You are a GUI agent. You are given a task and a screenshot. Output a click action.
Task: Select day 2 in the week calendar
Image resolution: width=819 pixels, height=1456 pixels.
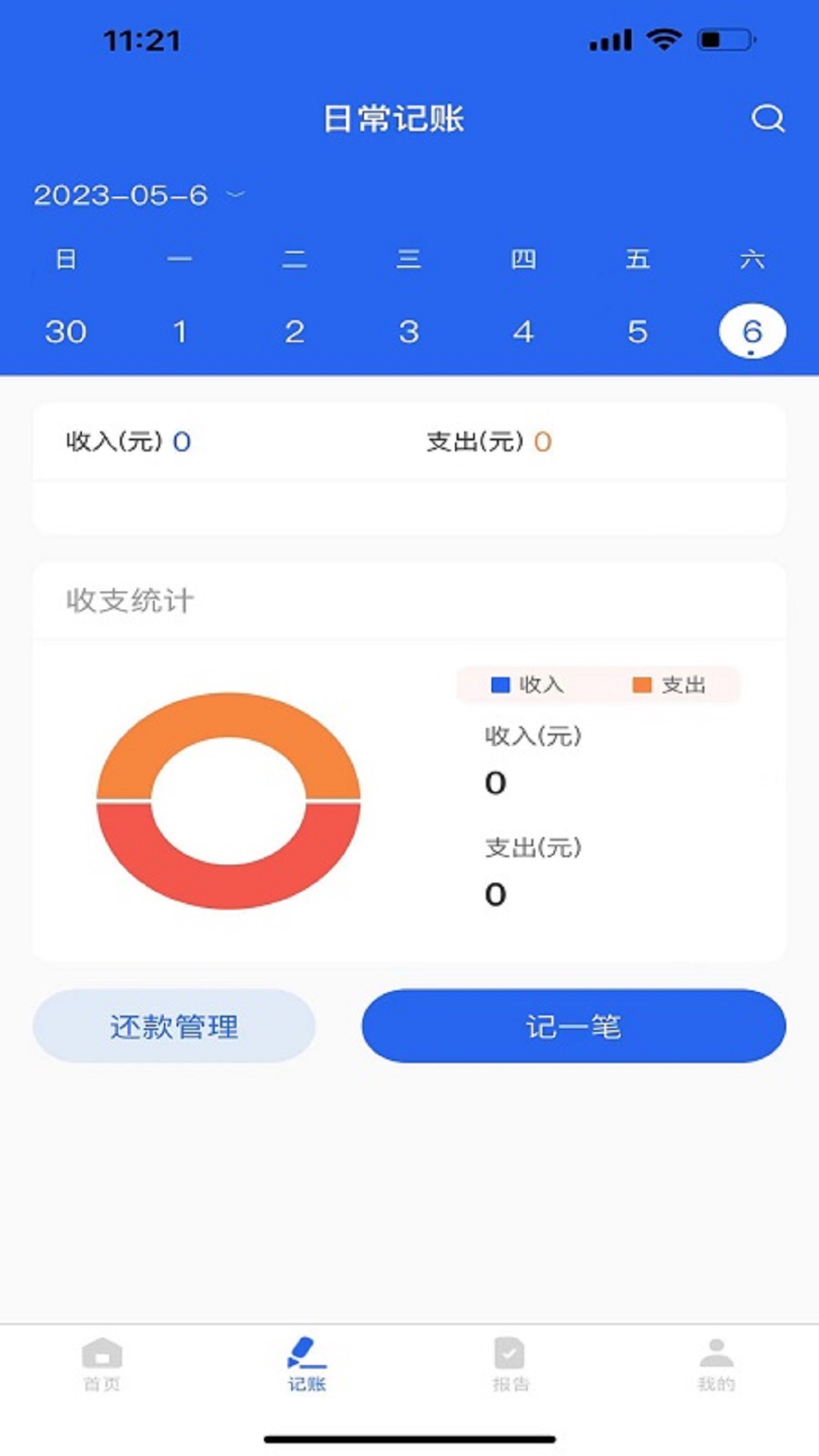pyautogui.click(x=294, y=331)
